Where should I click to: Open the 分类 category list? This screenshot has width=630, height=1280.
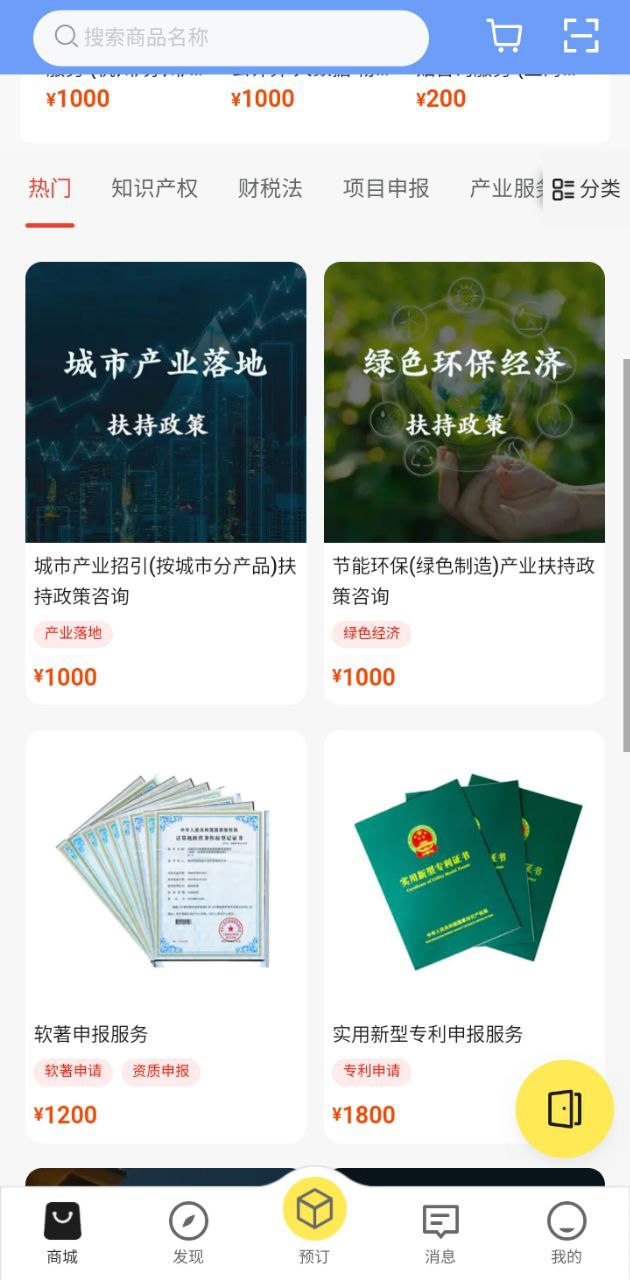[x=587, y=189]
